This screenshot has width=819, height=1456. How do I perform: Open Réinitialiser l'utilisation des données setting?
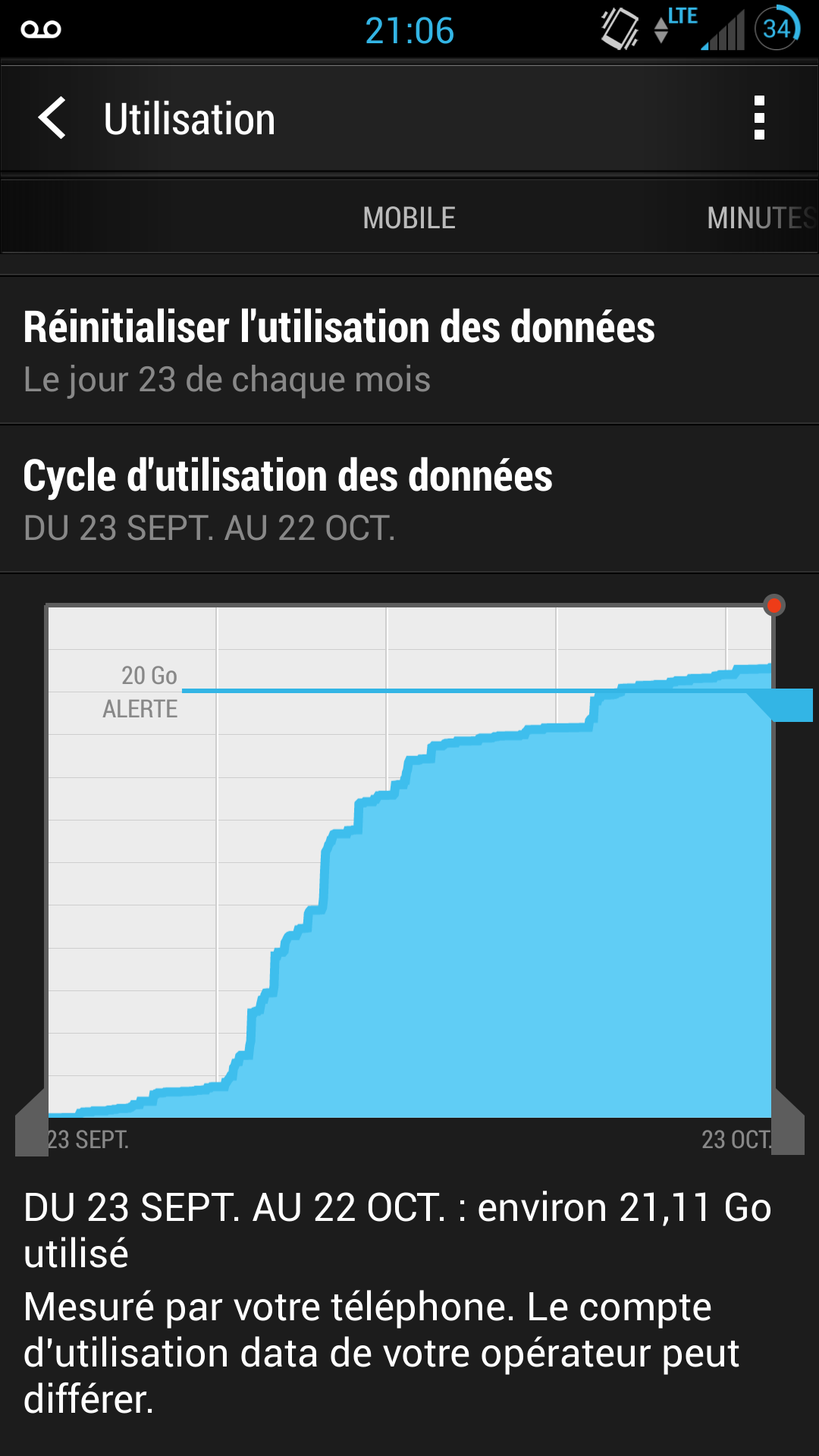point(409,350)
